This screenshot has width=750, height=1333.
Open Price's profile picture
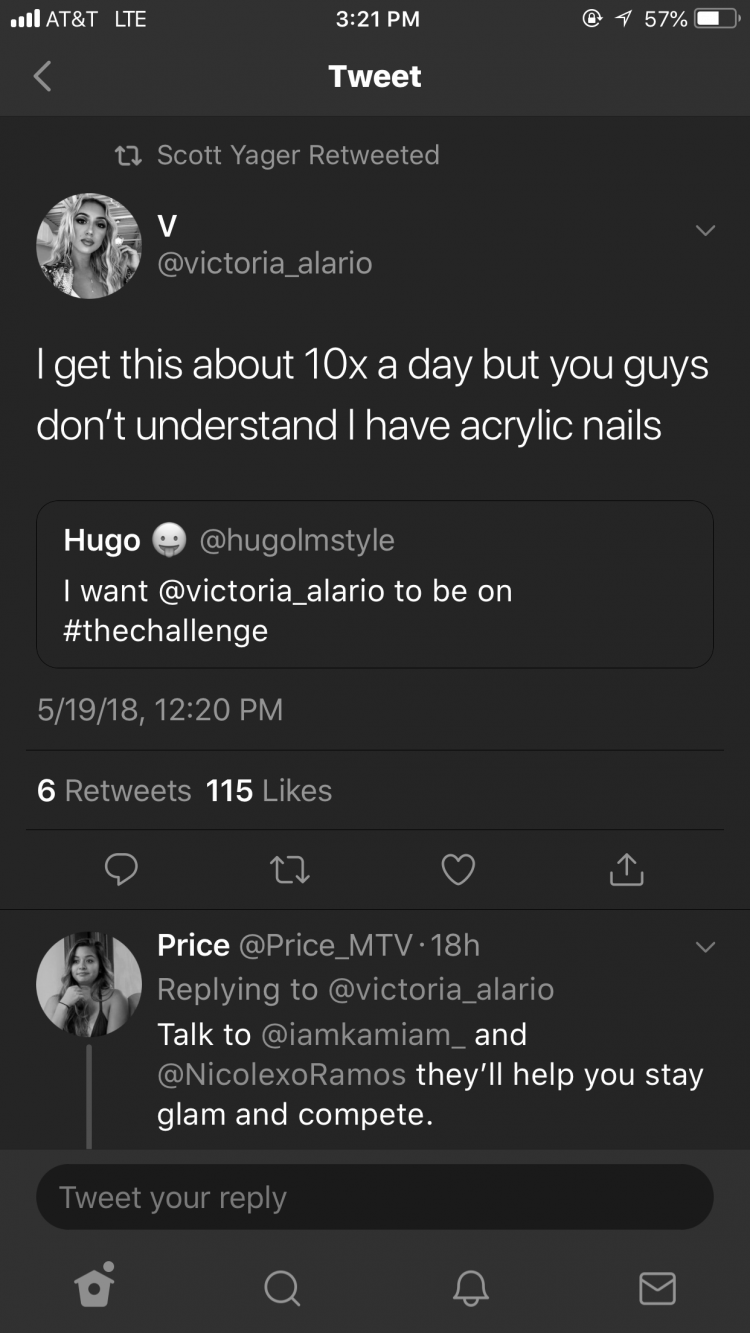click(x=89, y=984)
